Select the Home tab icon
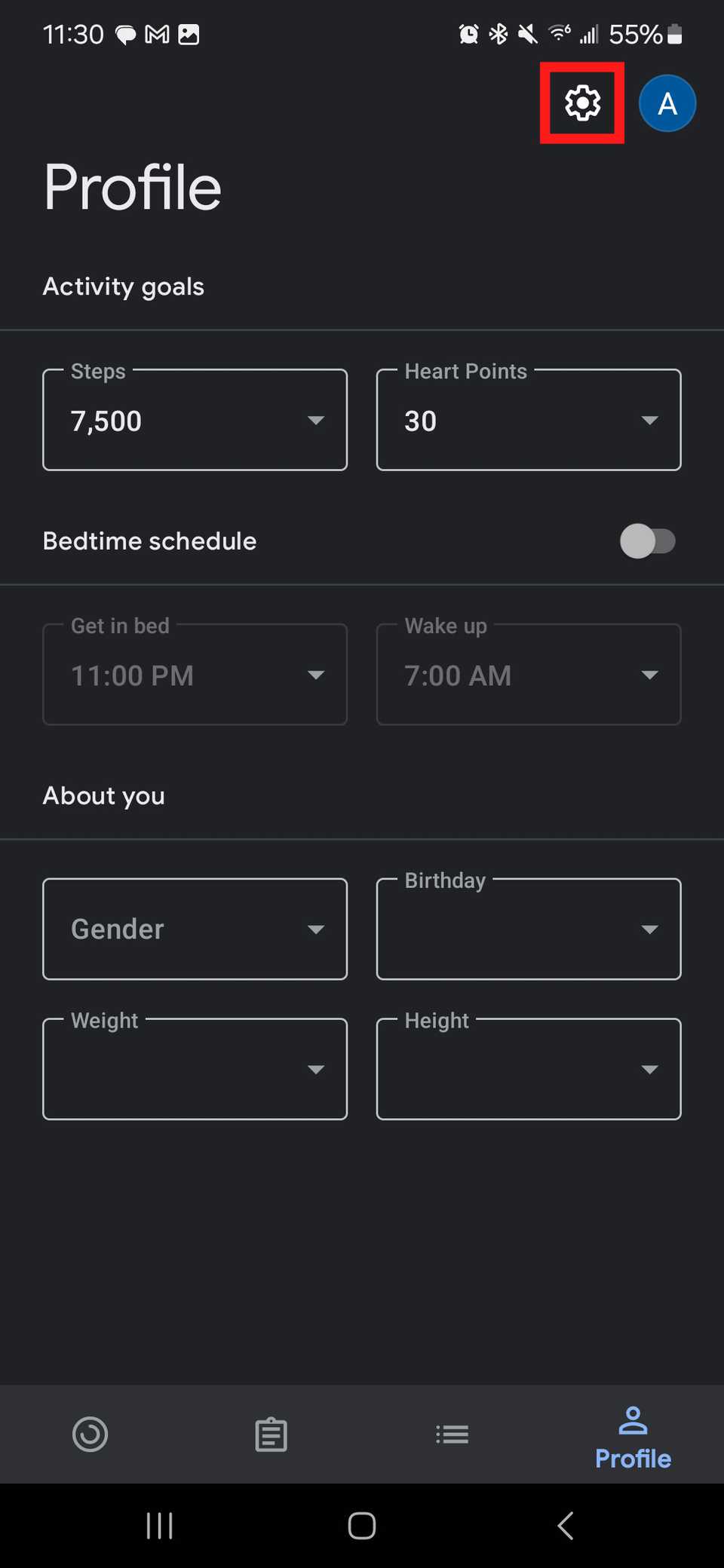 click(x=90, y=1435)
